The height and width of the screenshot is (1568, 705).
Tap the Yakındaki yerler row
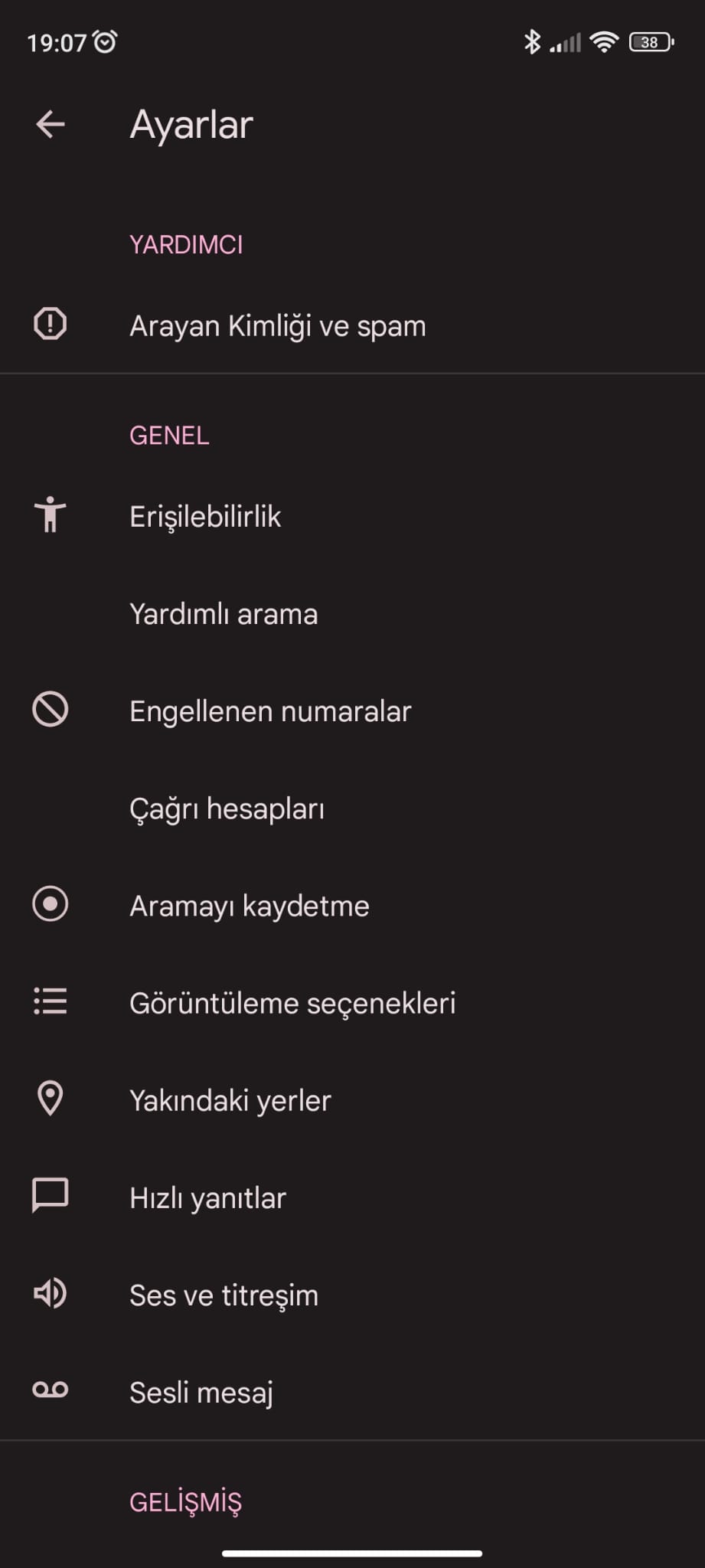point(230,1100)
